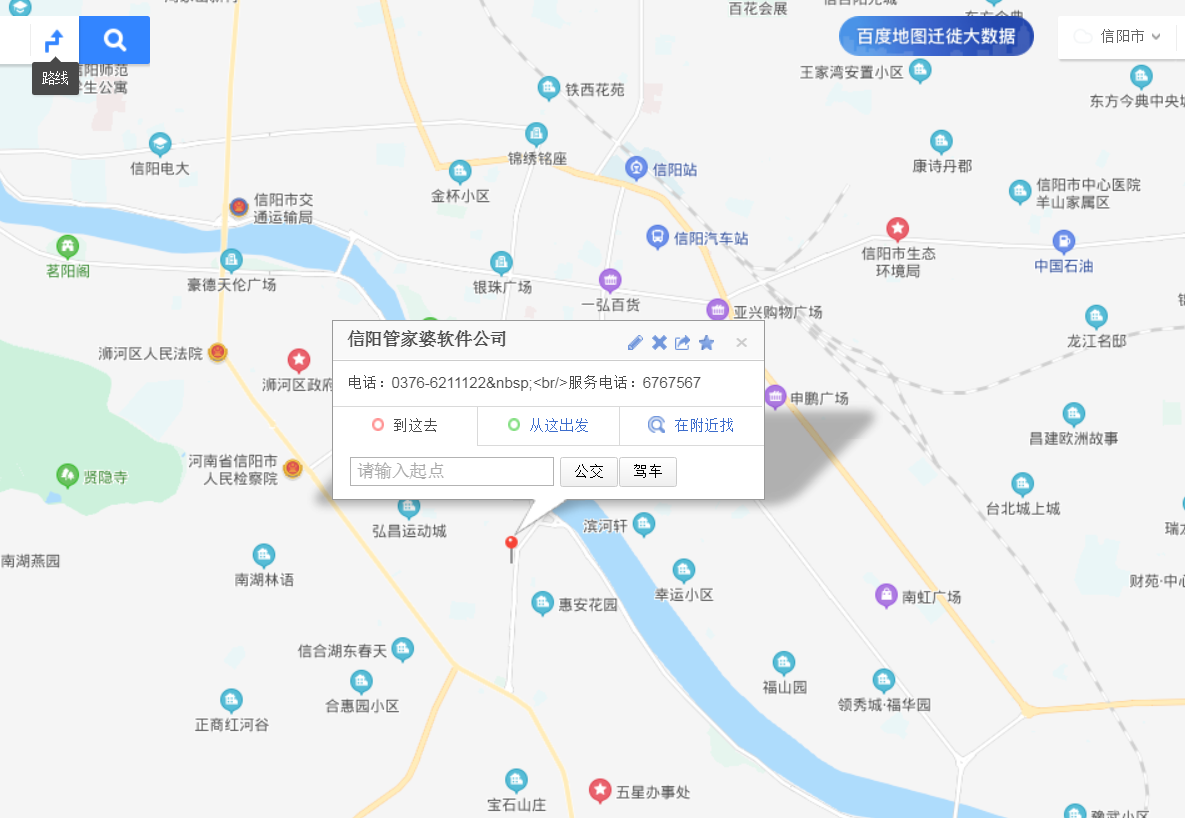This screenshot has width=1185, height=818.
Task: Choose 驾车 driving route button
Action: [x=648, y=472]
